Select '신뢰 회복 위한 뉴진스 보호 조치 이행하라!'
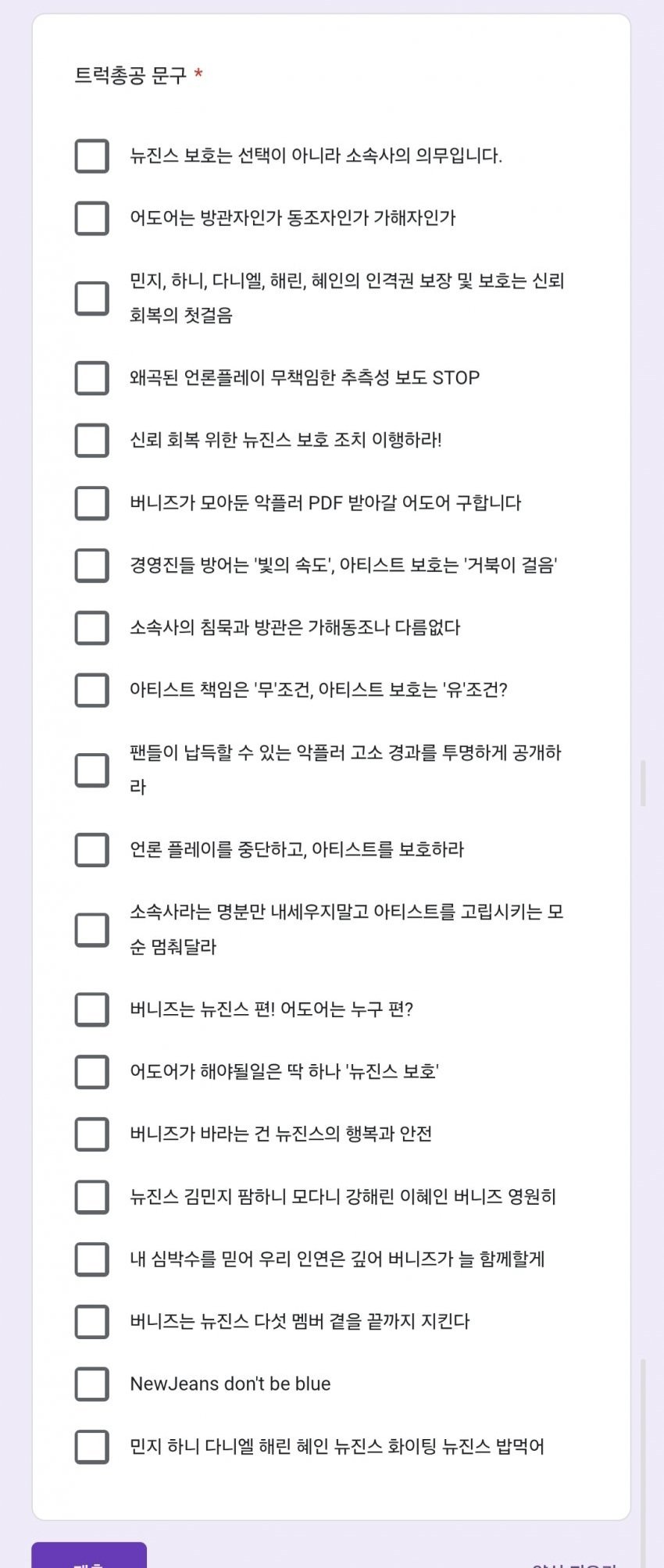 tap(92, 441)
